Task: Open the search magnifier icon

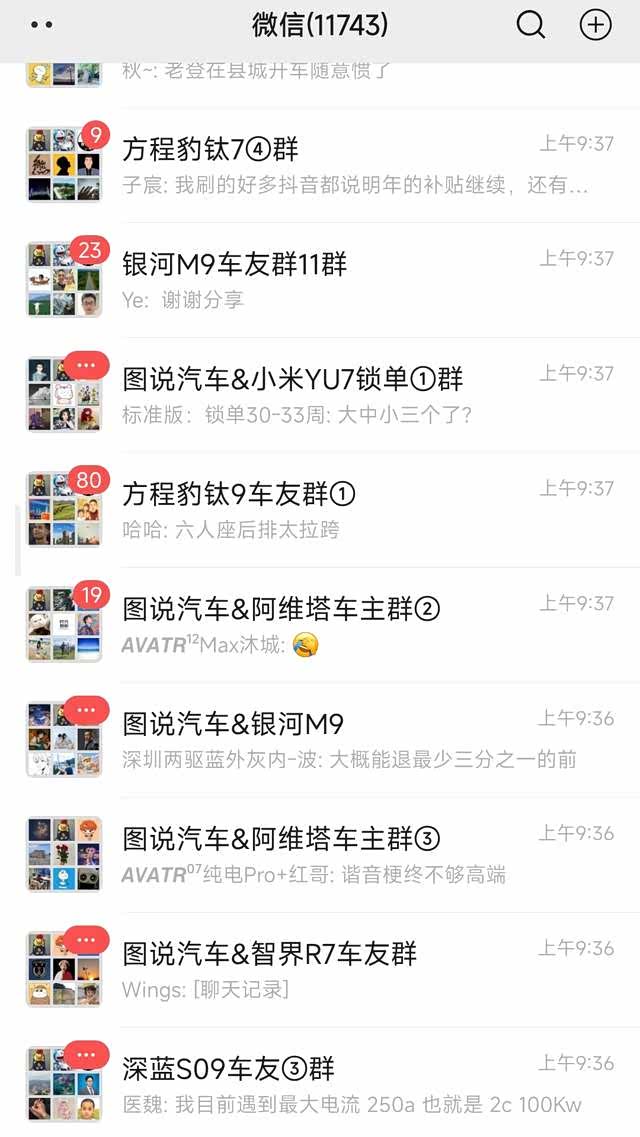Action: tap(531, 25)
